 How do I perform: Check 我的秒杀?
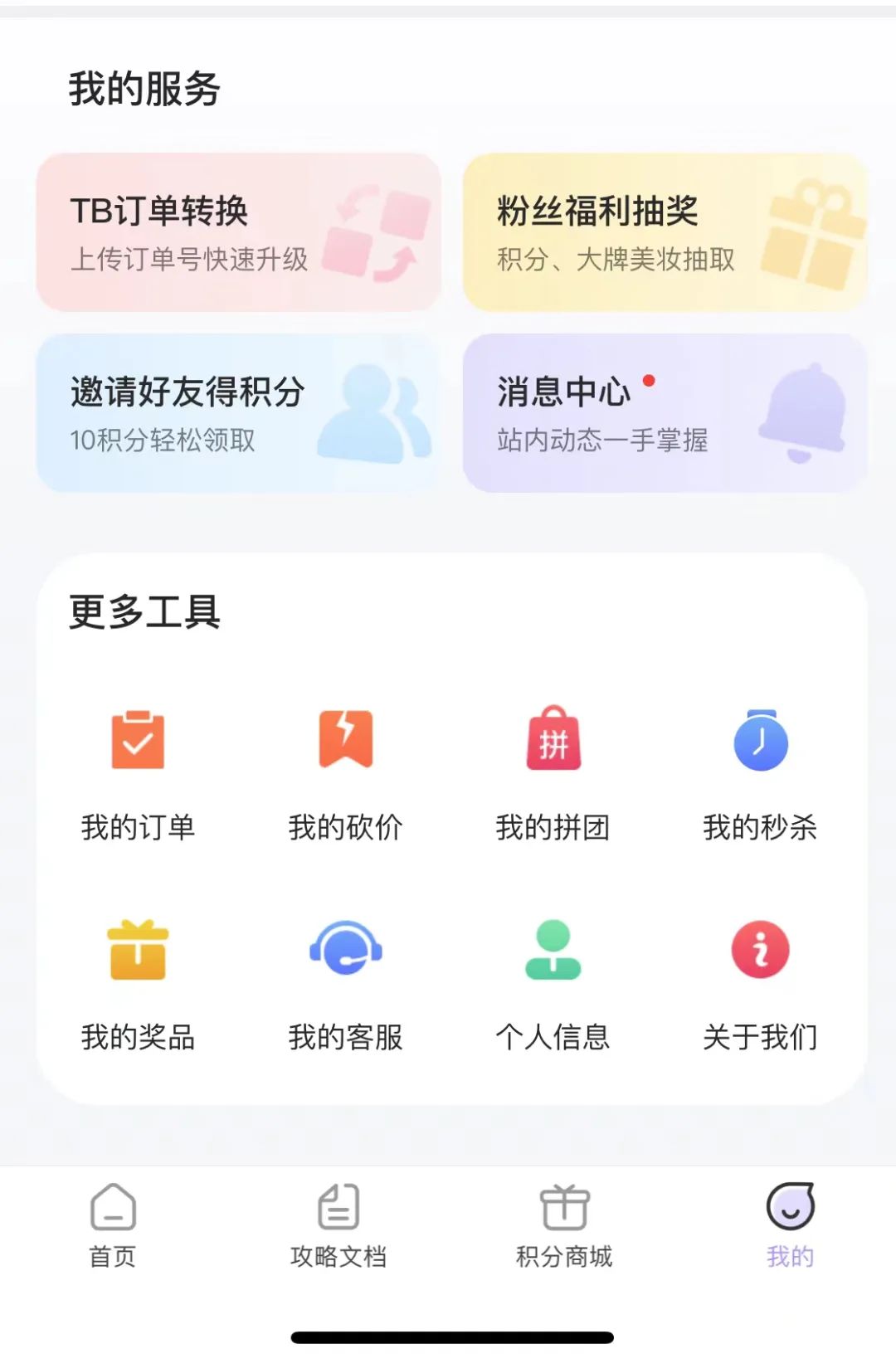click(x=760, y=772)
